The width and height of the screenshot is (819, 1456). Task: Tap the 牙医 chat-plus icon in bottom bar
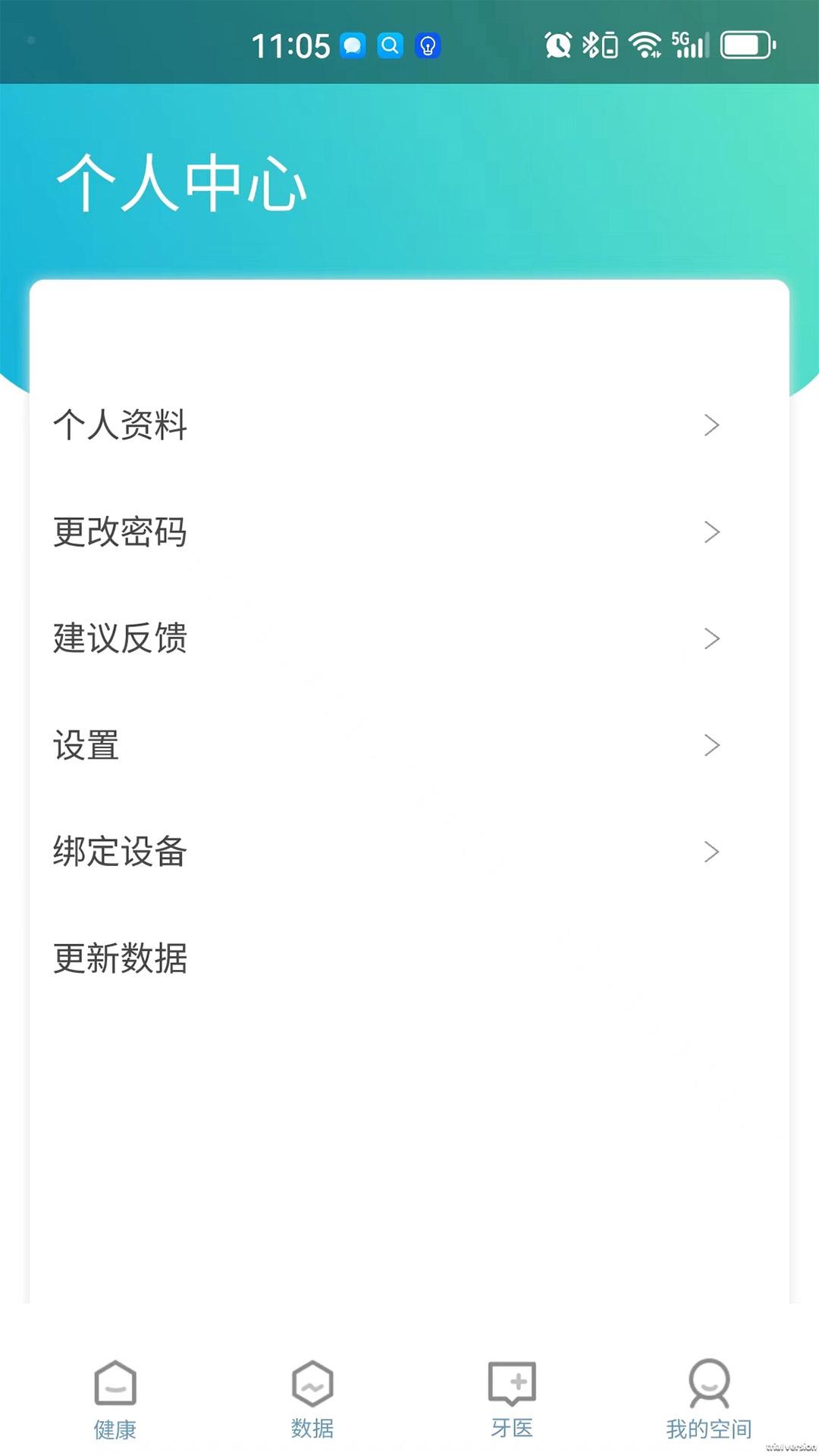(x=513, y=1383)
